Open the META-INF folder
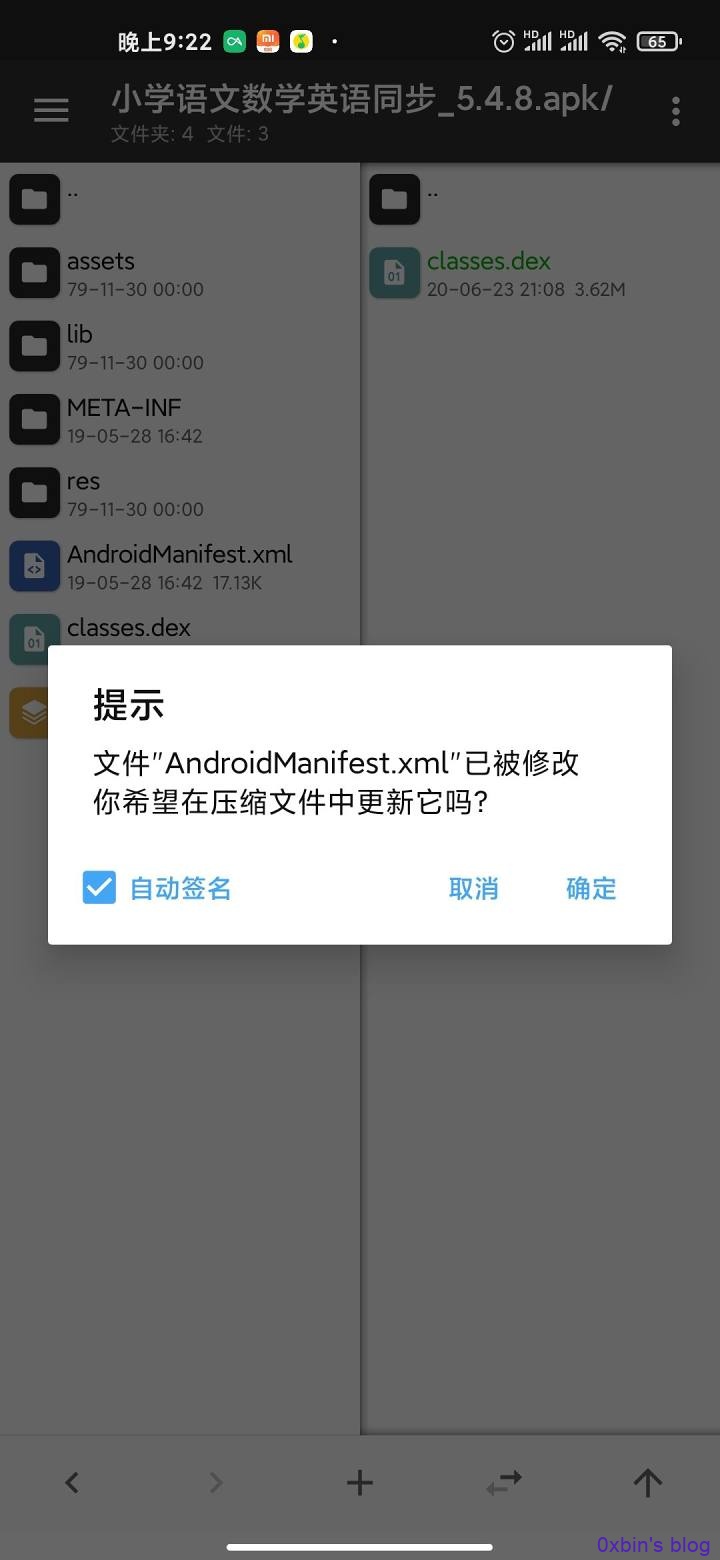720x1560 pixels. (x=180, y=419)
